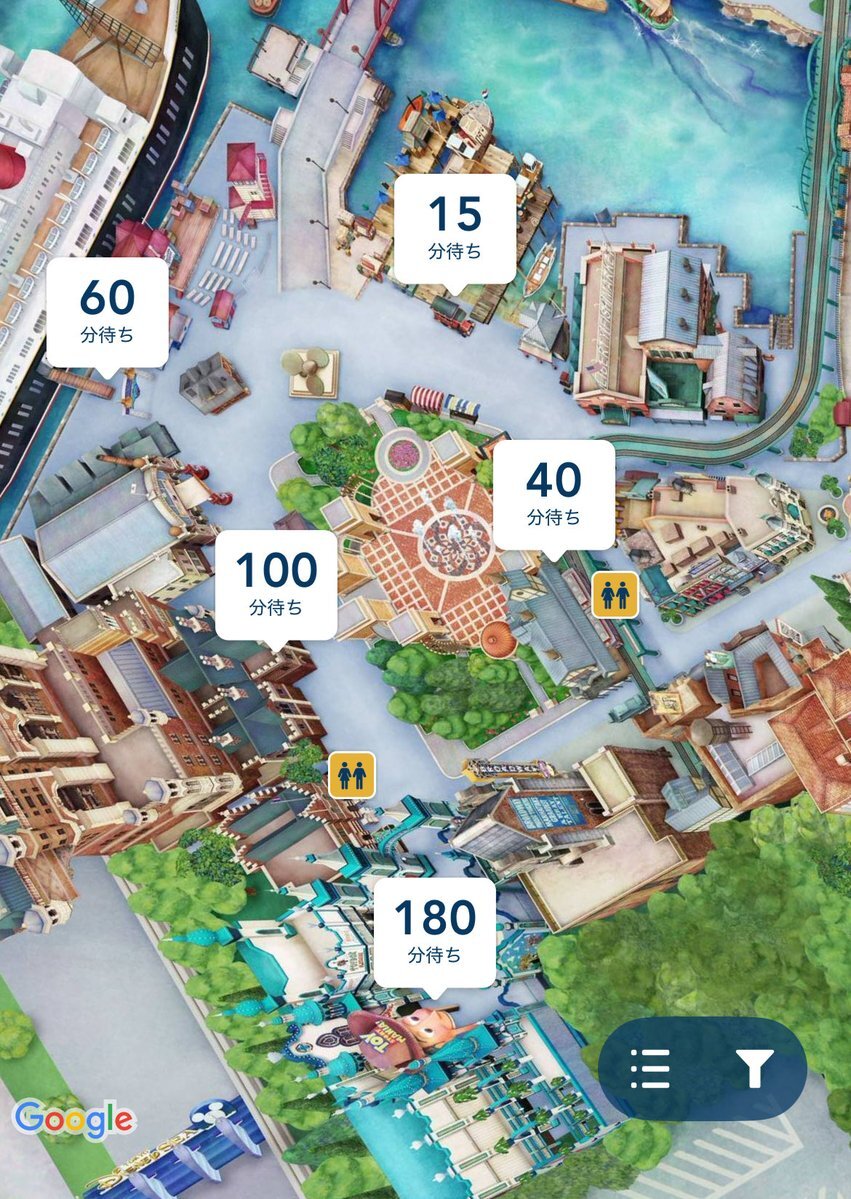Select the 180 分待ち attraction marker
851x1199 pixels.
coord(435,931)
